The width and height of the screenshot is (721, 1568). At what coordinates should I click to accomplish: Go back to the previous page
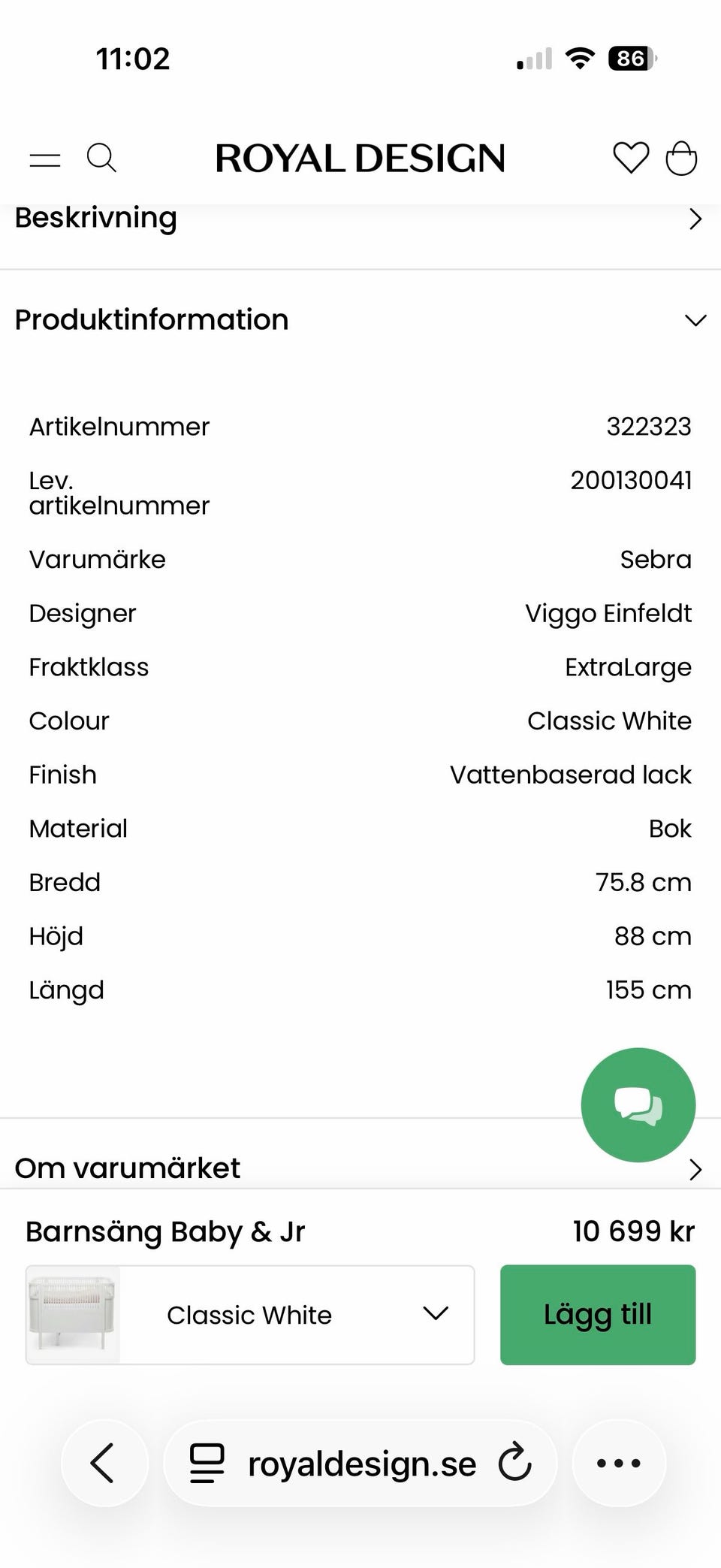tap(104, 1463)
